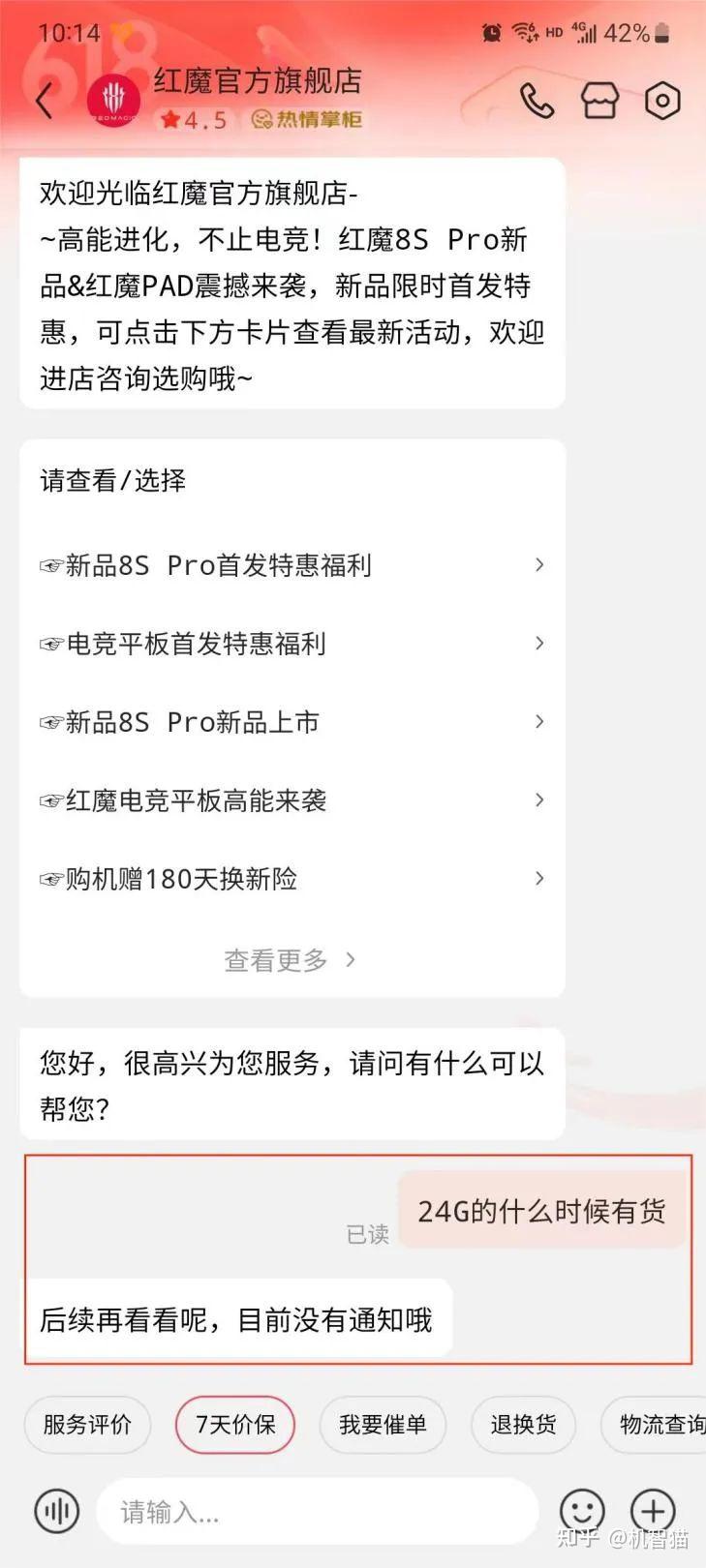This screenshot has width=706, height=1568.
Task: Open the emoji smiley picker
Action: tap(581, 1510)
